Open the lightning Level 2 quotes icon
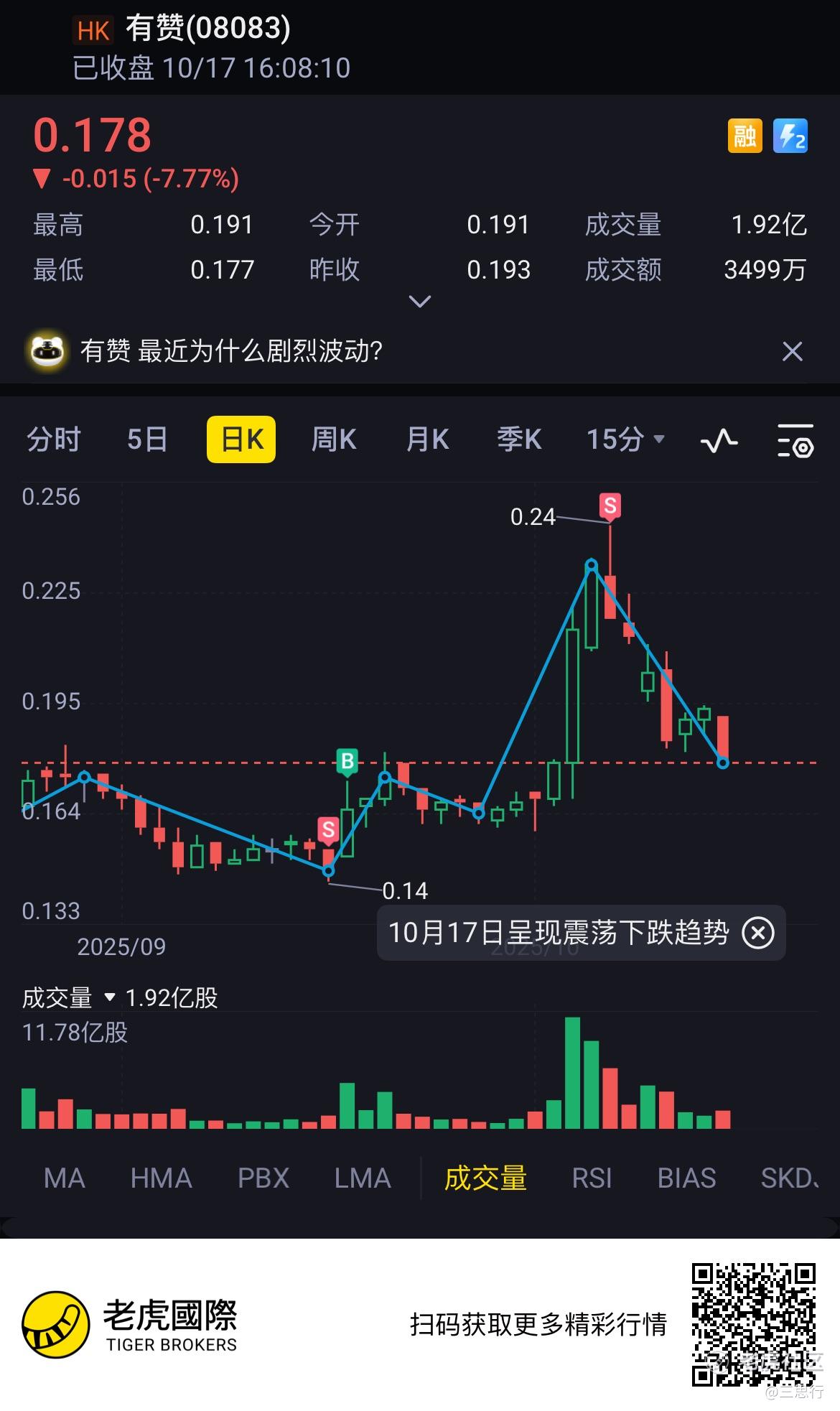This screenshot has height=1411, width=840. [x=790, y=136]
